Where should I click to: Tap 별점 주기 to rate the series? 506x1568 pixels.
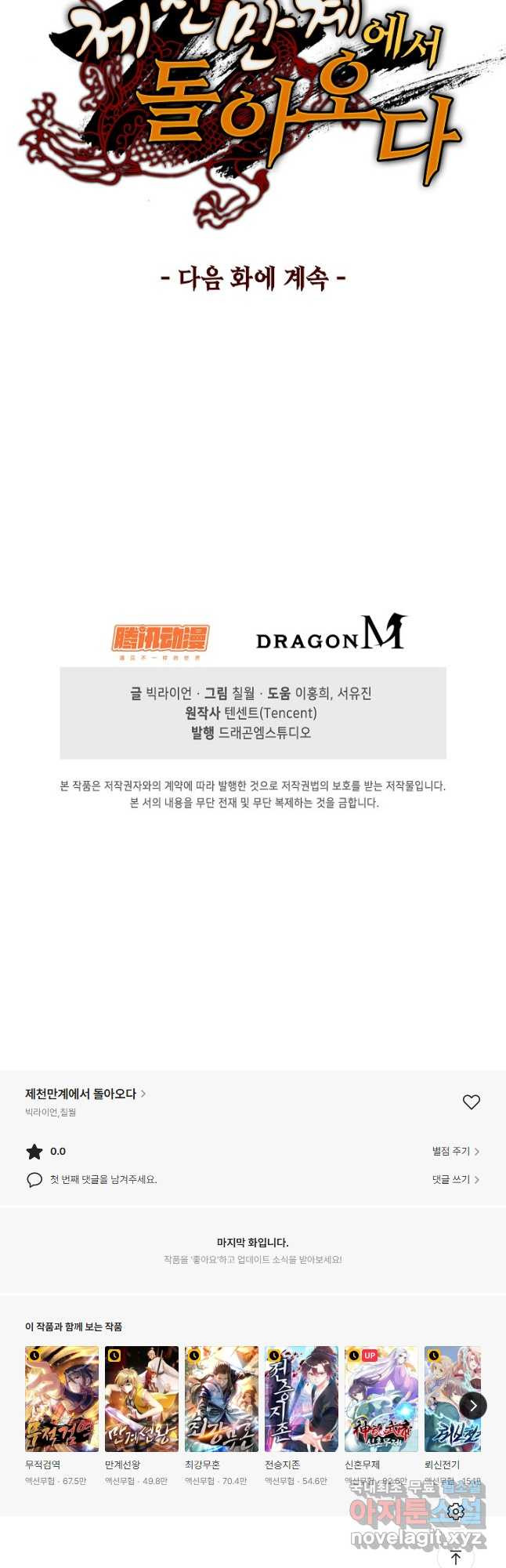click(x=455, y=1152)
